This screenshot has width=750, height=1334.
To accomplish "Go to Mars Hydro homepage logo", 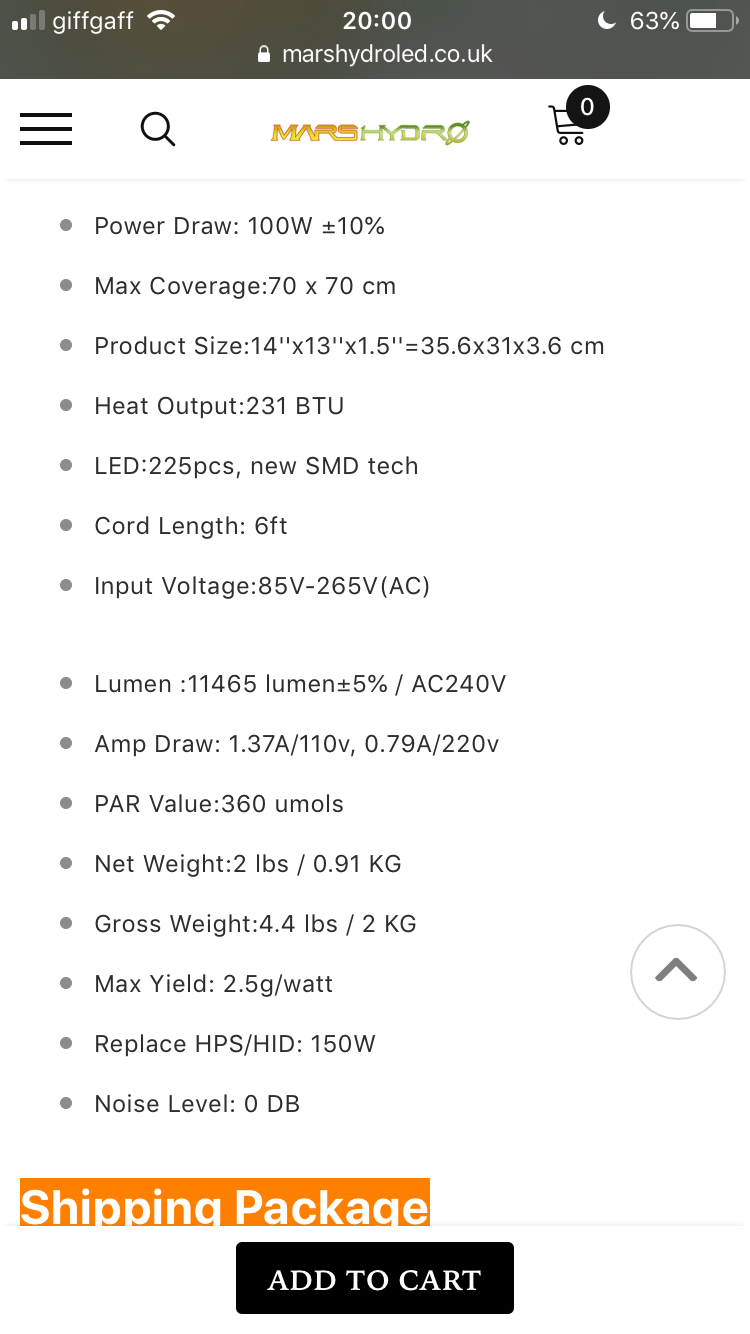I will 370,131.
